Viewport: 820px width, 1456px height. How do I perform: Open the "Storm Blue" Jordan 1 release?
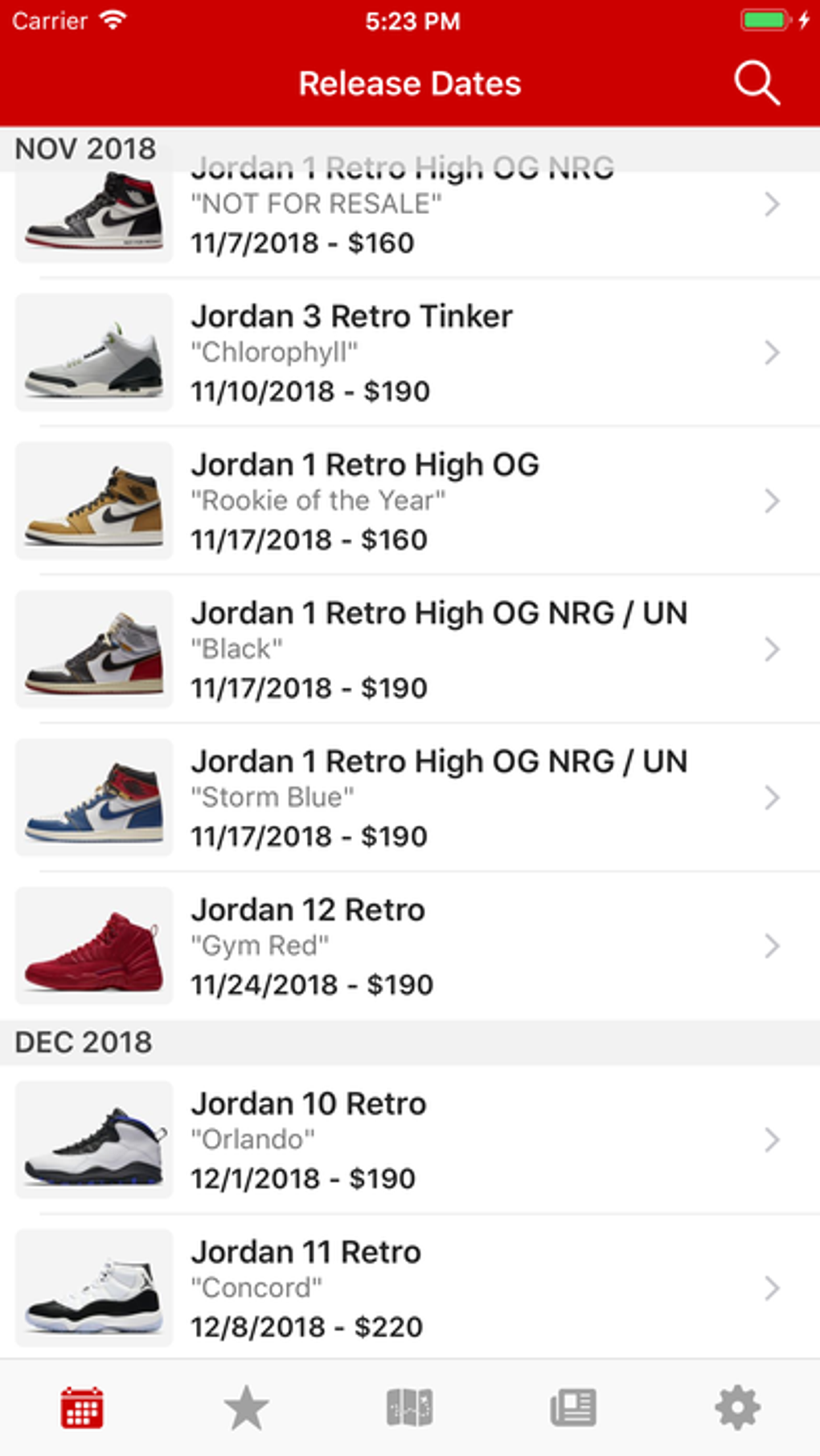pyautogui.click(x=402, y=798)
